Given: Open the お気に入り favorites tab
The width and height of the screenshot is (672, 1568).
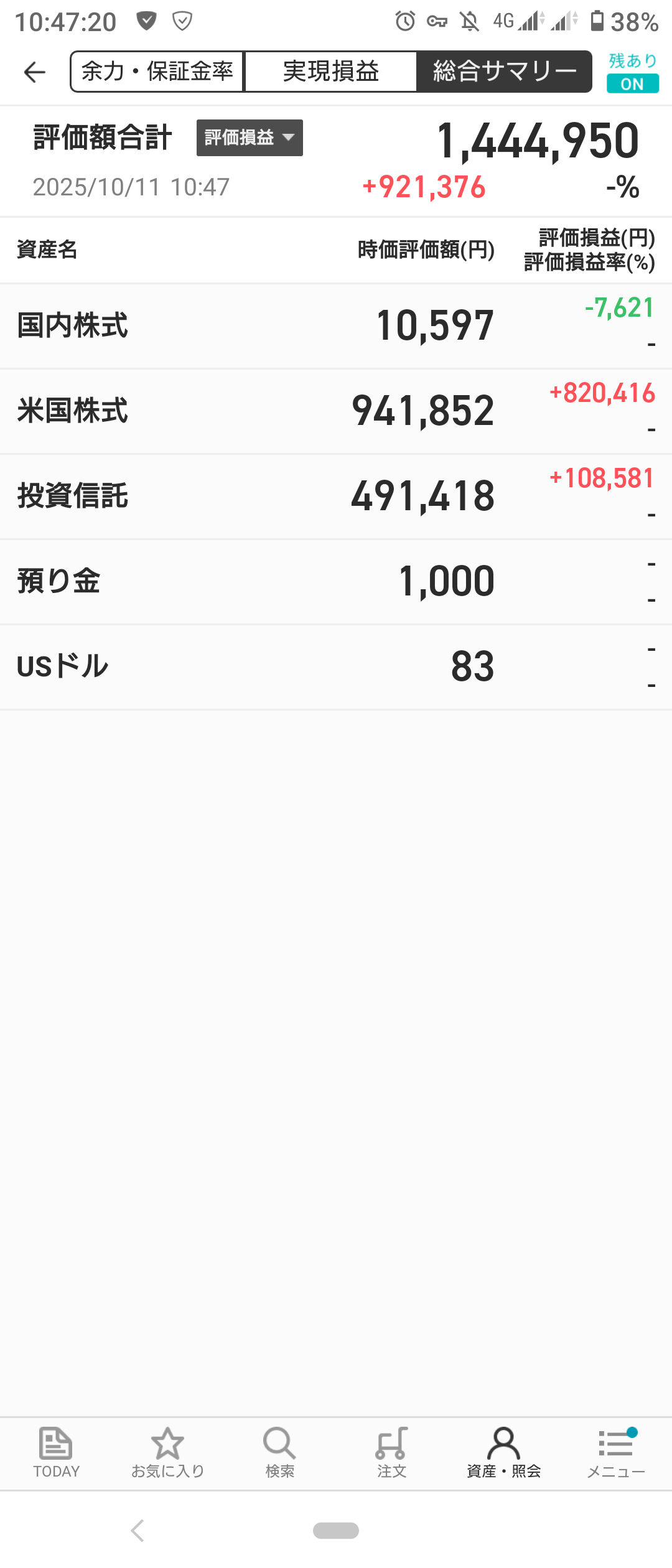Looking at the screenshot, I should click(168, 1453).
